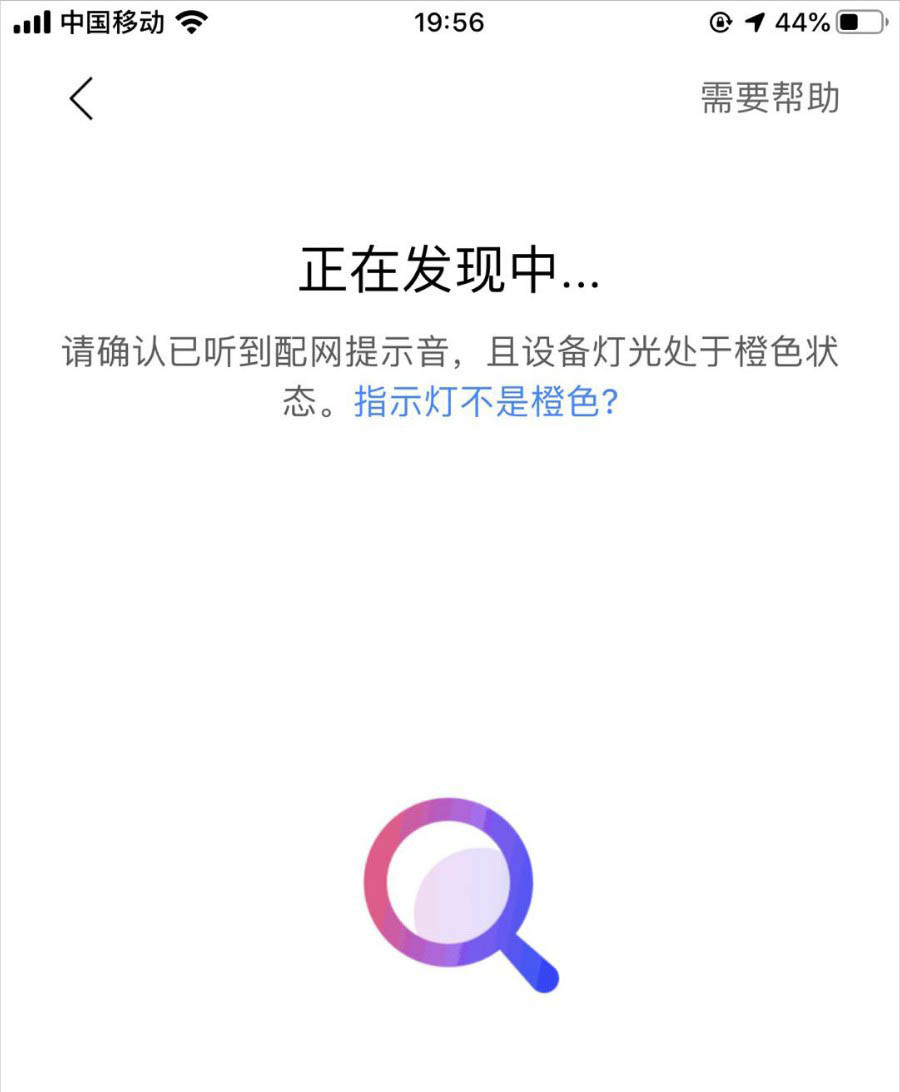This screenshot has width=900, height=1092.
Task: Open the 需要帮助 help option
Action: click(769, 98)
